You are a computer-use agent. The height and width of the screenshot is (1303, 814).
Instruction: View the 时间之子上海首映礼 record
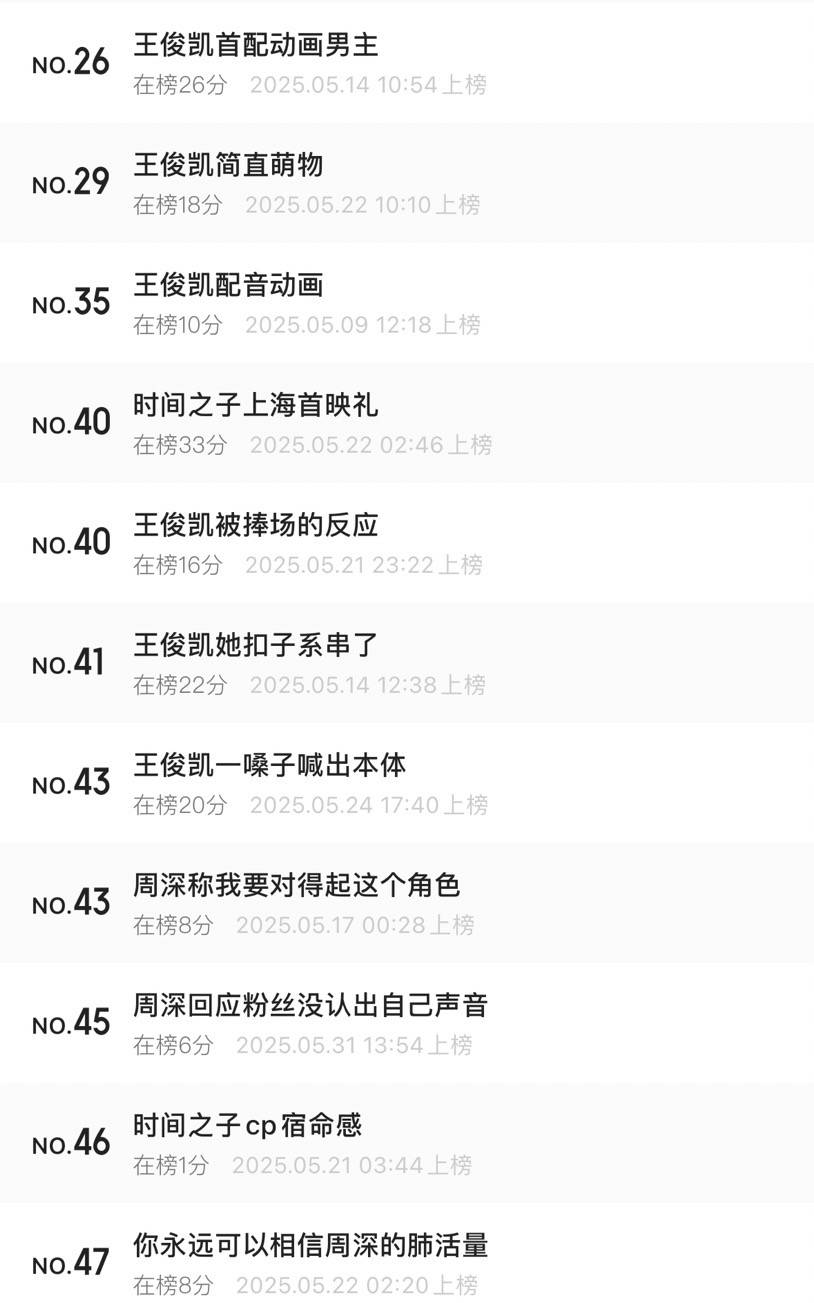407,423
